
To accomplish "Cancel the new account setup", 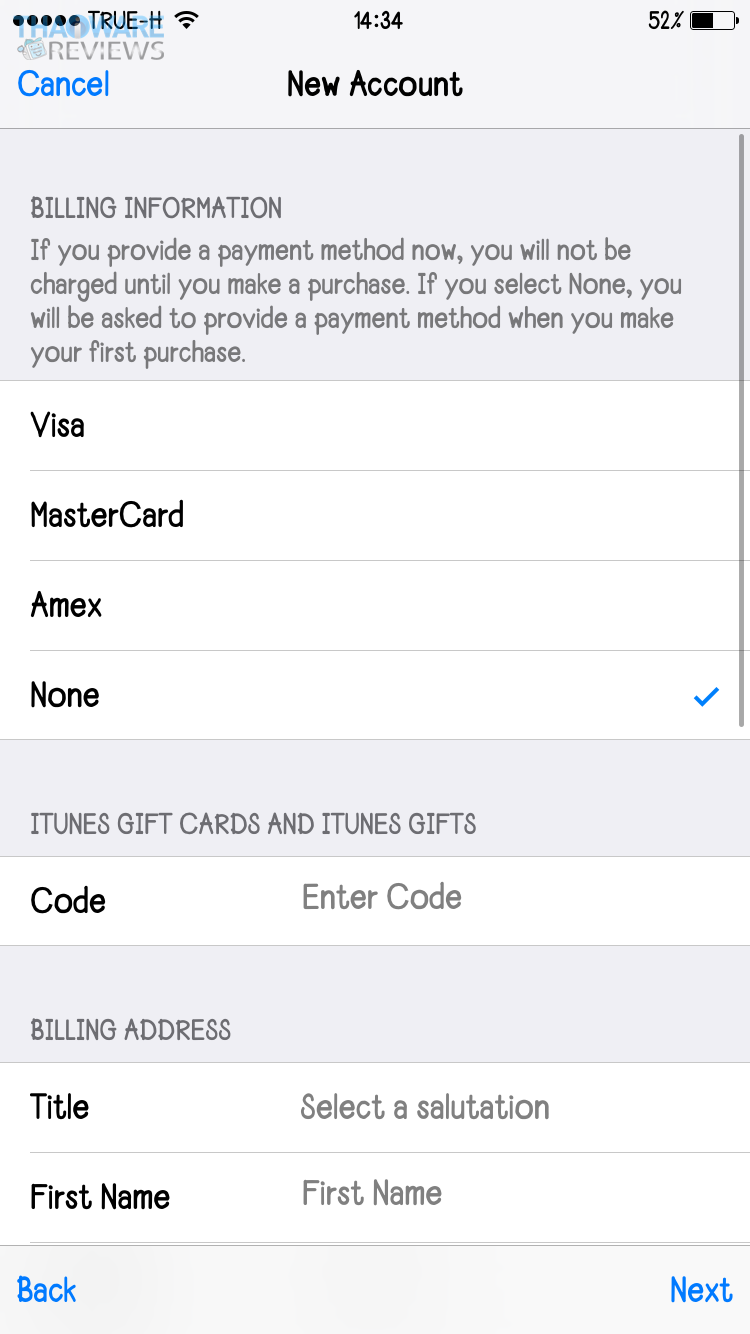I will 64,85.
